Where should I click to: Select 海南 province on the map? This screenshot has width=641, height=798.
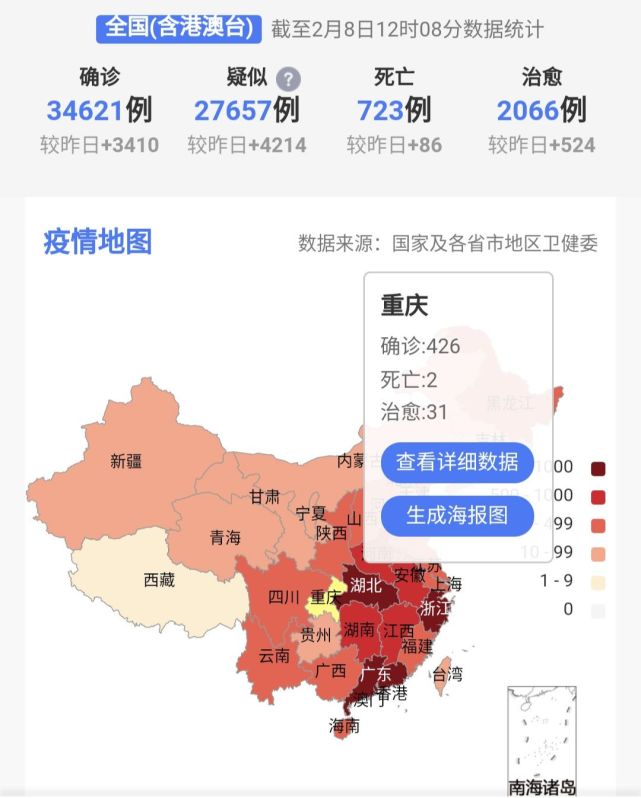344,726
